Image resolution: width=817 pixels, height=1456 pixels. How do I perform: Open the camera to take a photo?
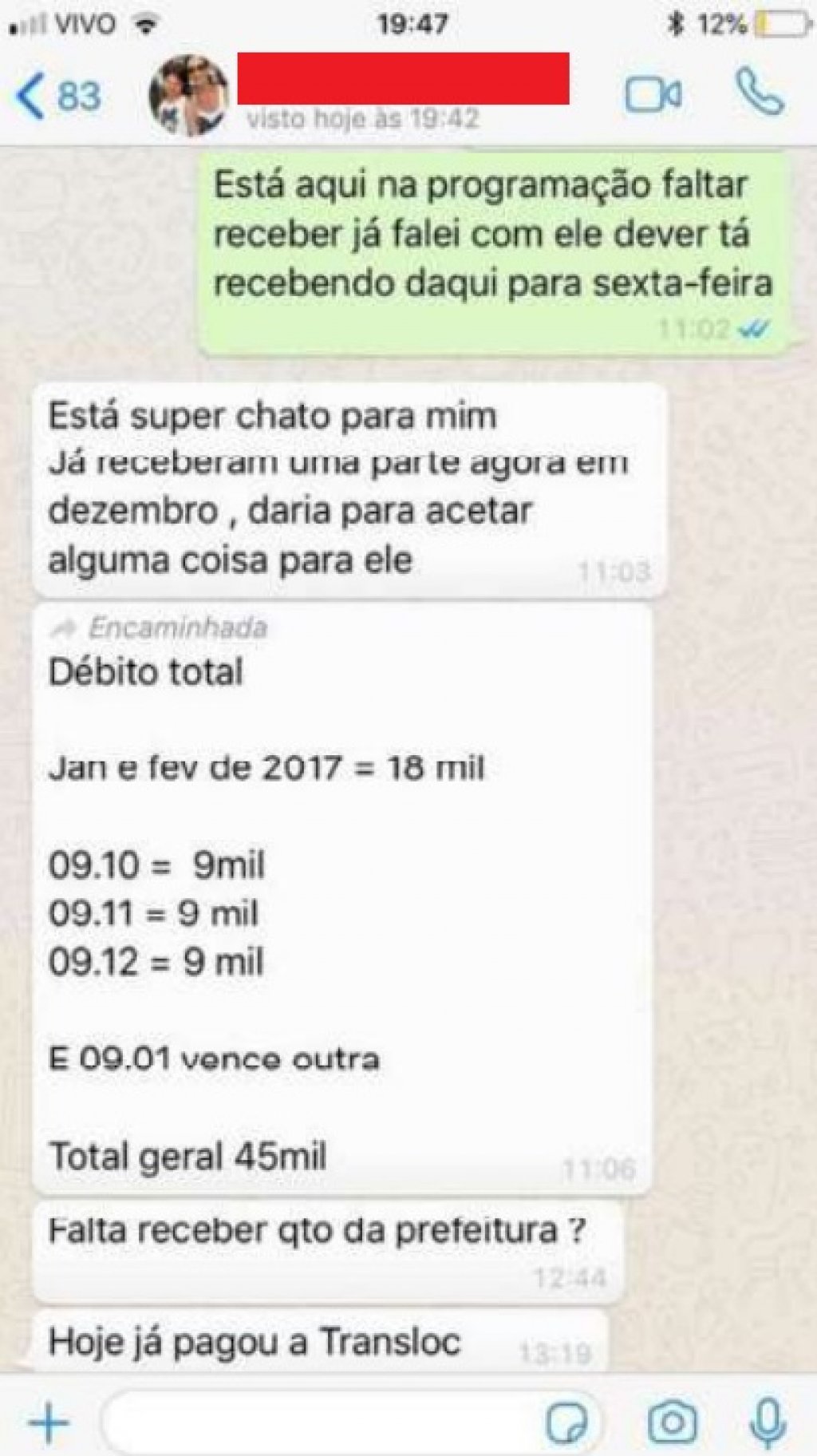pyautogui.click(x=672, y=1422)
